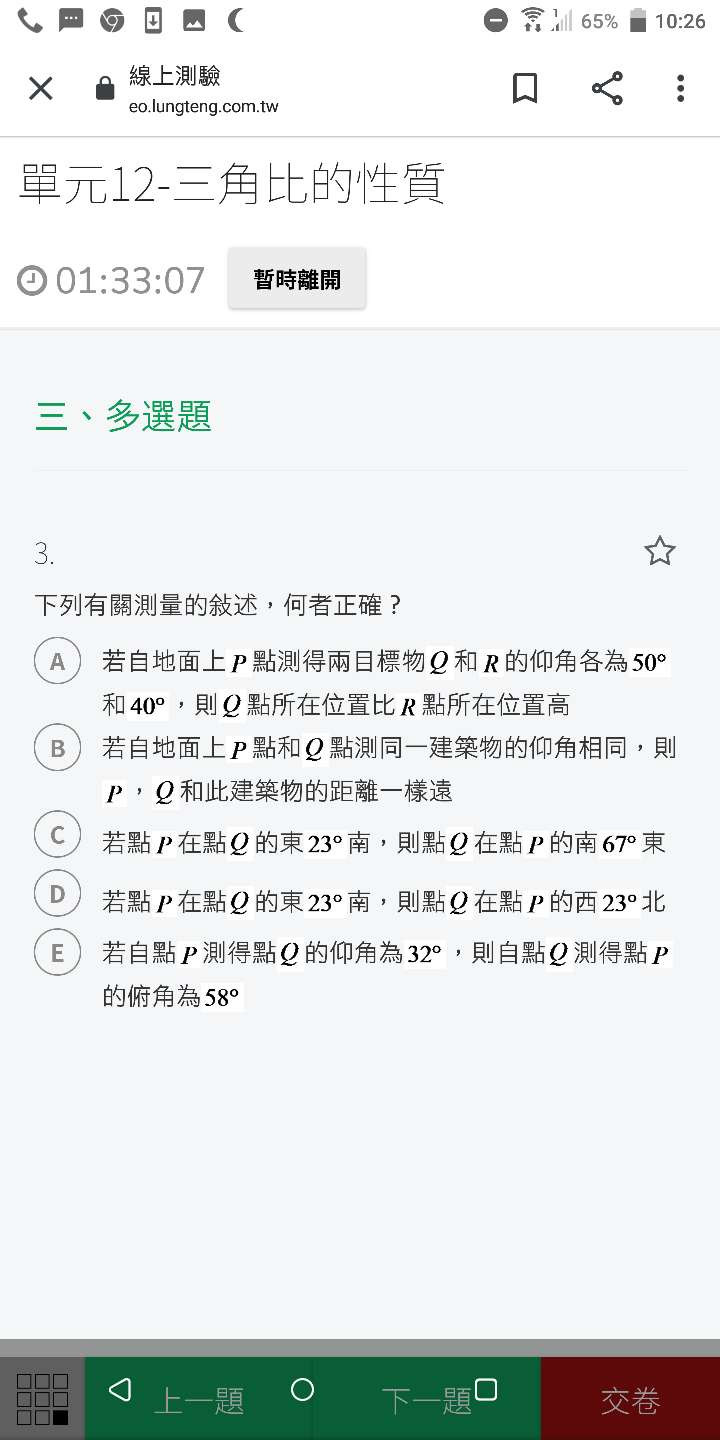Image resolution: width=720 pixels, height=1440 pixels.
Task: Check answer option E
Action: (x=57, y=953)
